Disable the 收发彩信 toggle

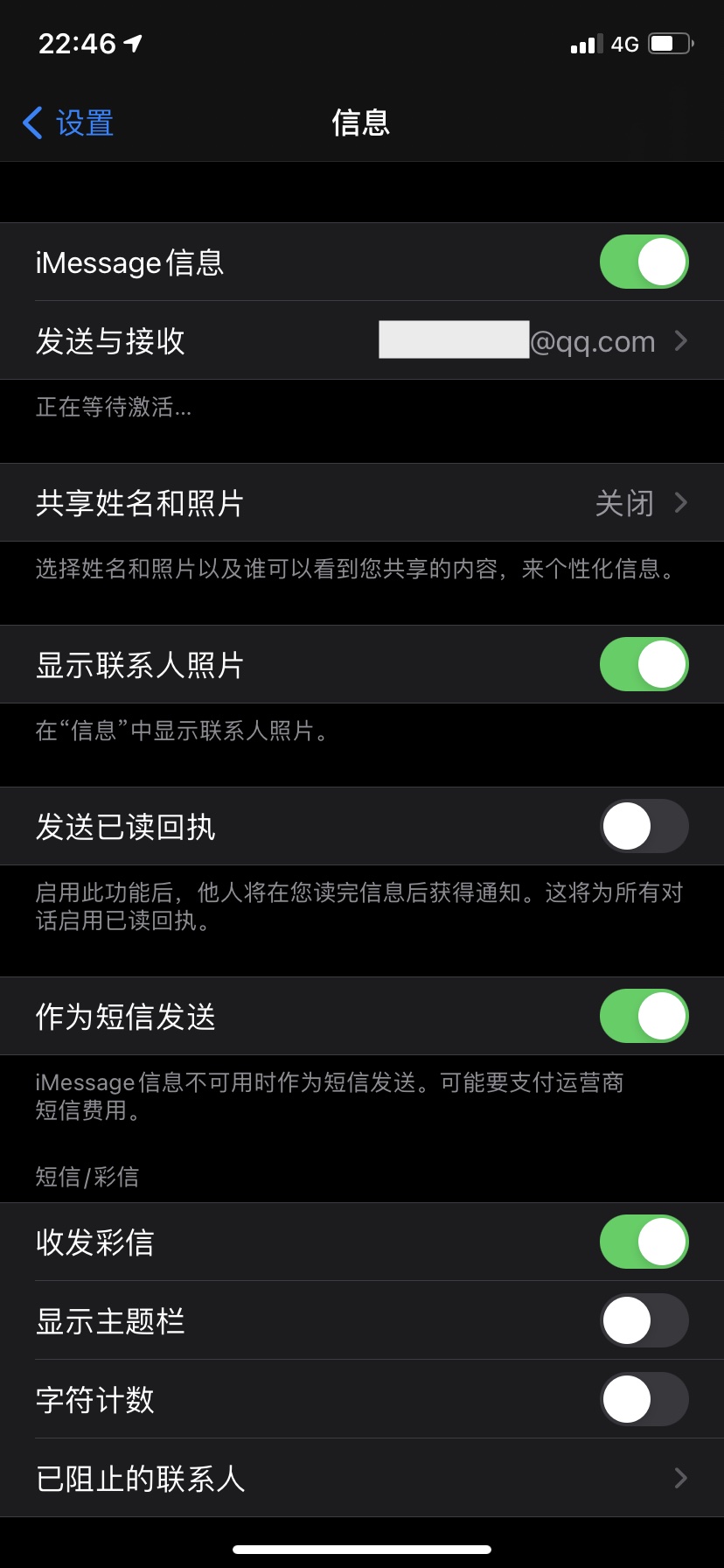644,1242
